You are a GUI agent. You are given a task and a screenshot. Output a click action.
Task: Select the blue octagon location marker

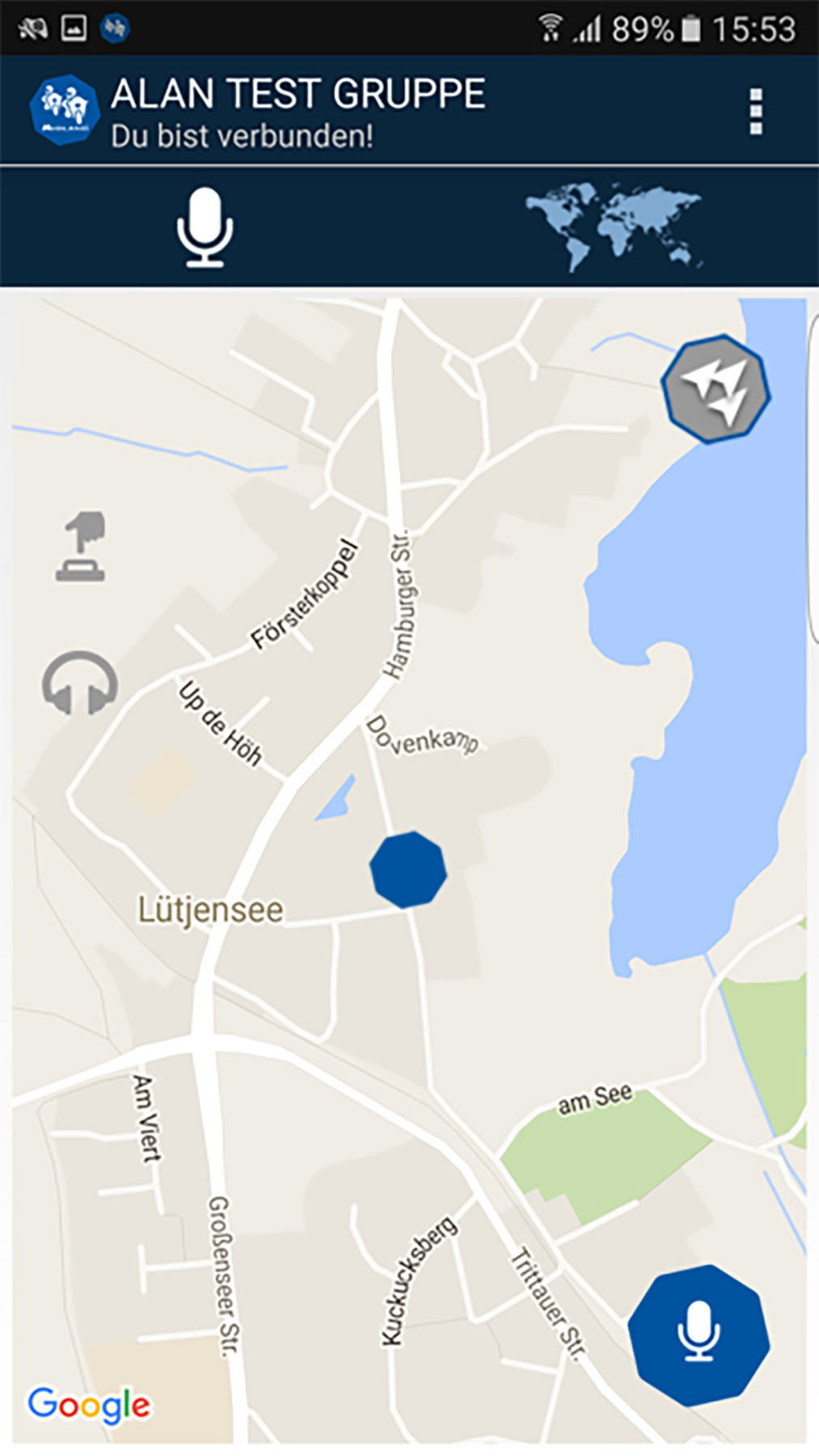pos(408,870)
